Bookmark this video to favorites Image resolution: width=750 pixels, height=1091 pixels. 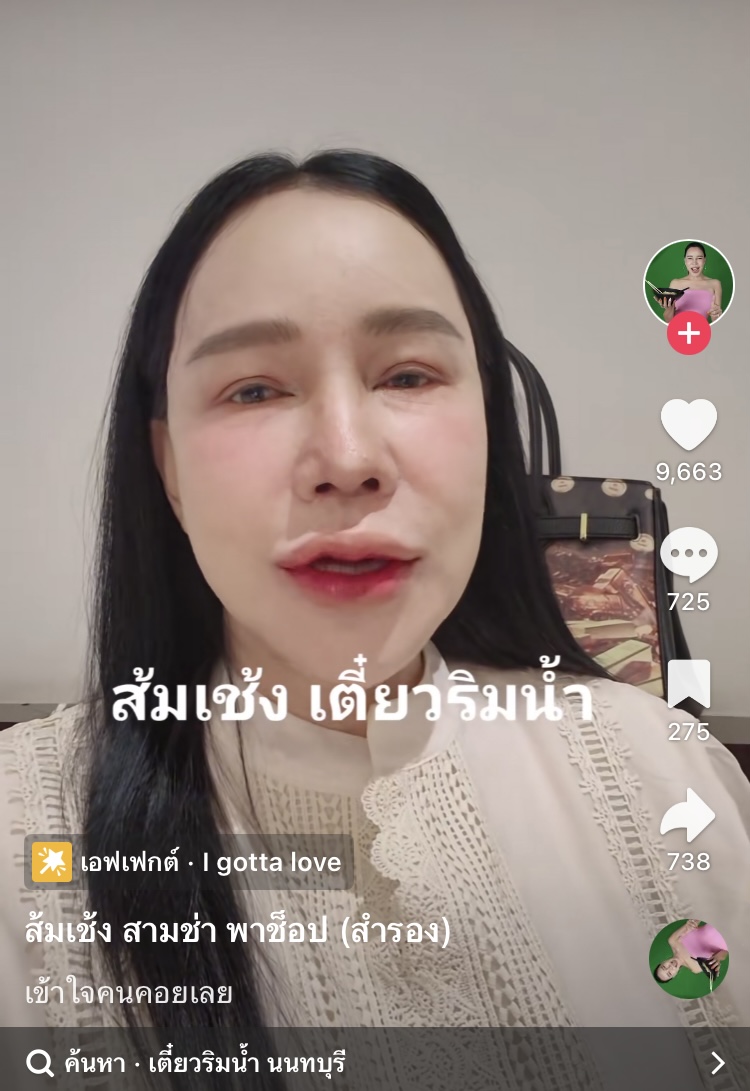688,686
